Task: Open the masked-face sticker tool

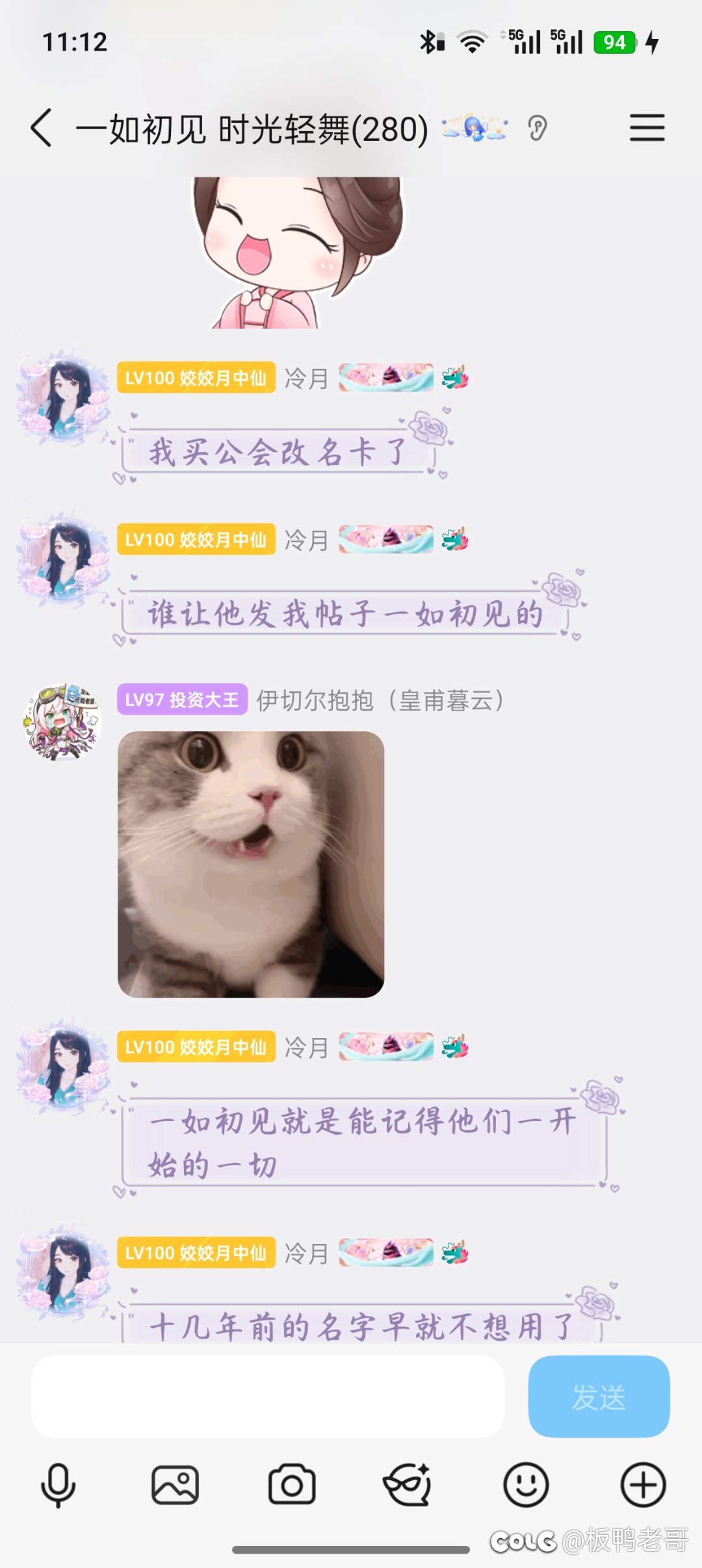Action: (408, 1484)
